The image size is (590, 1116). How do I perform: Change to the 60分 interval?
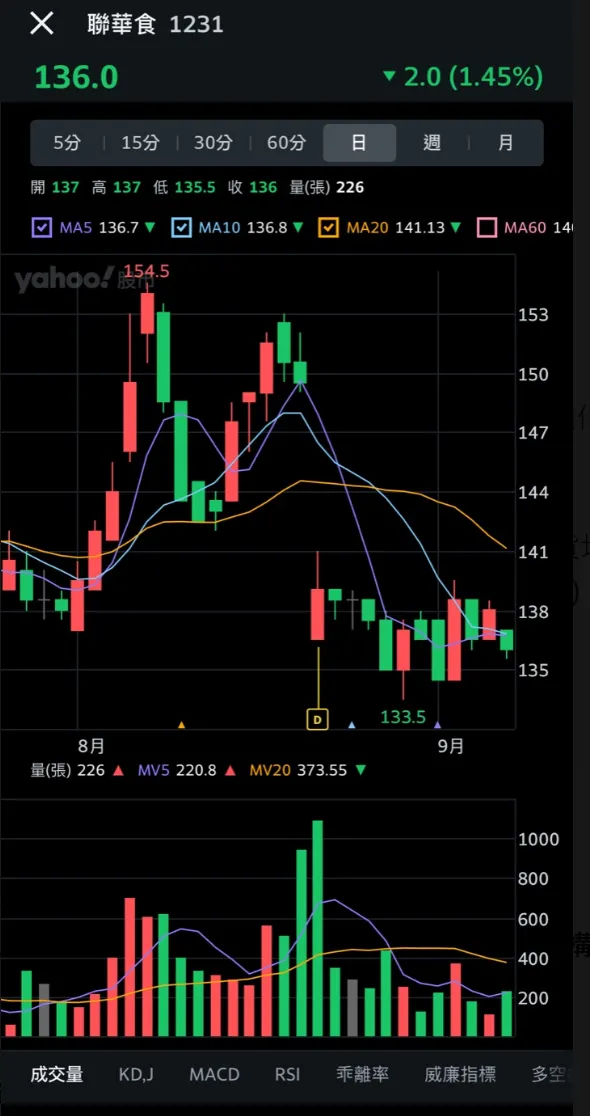[286, 143]
